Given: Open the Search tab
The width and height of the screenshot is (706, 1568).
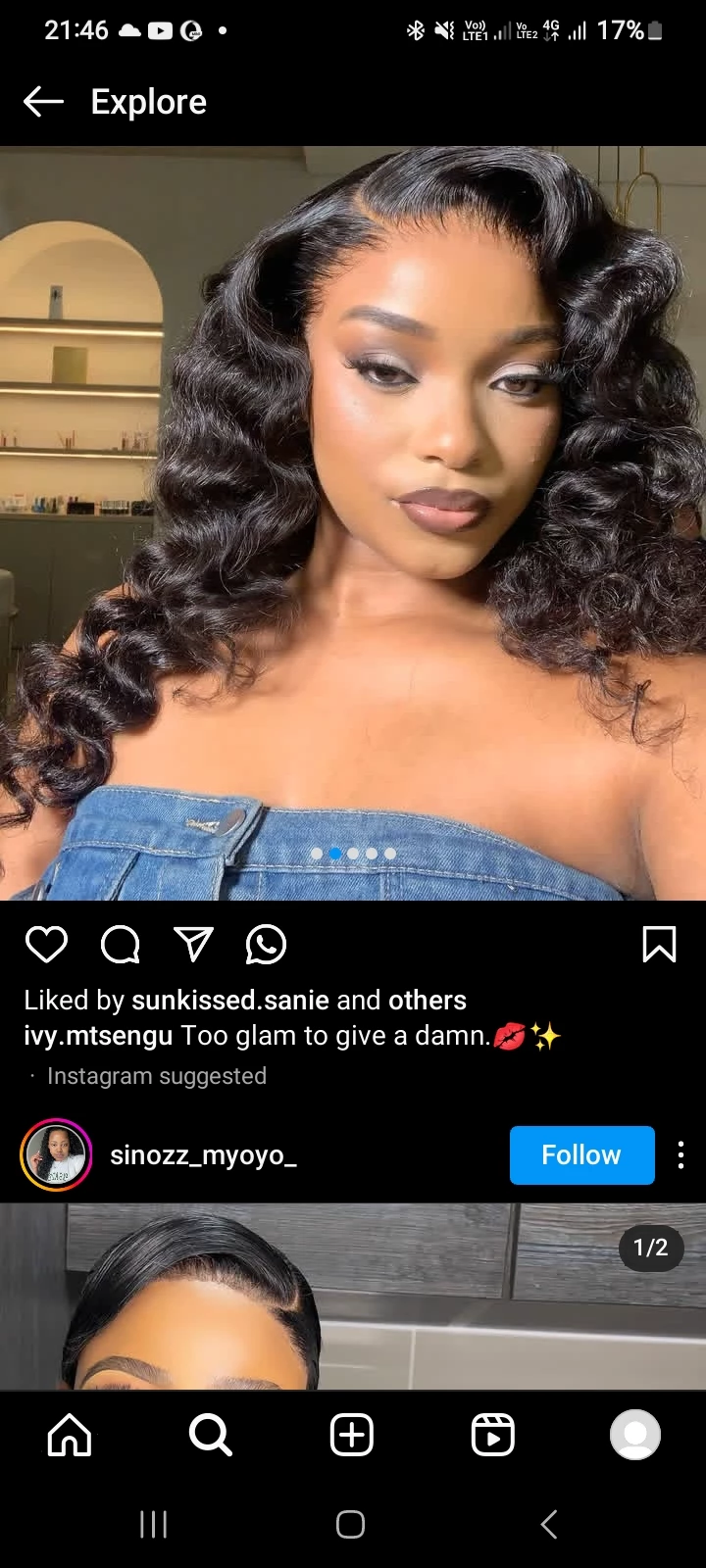Looking at the screenshot, I should [210, 1436].
